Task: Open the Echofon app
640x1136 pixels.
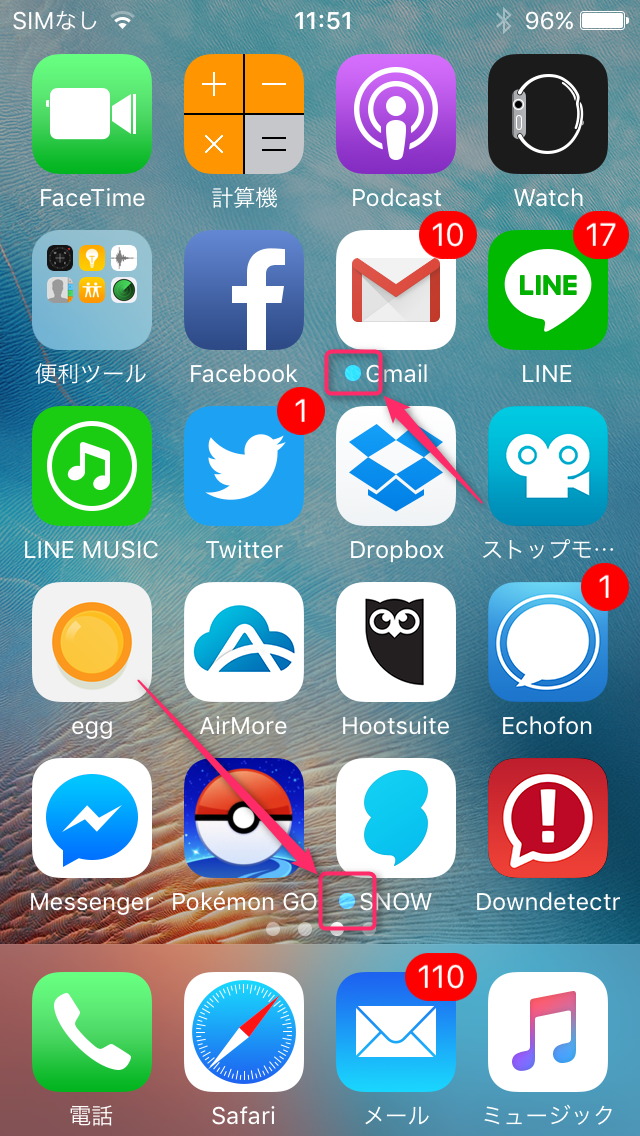Action: pos(548,642)
